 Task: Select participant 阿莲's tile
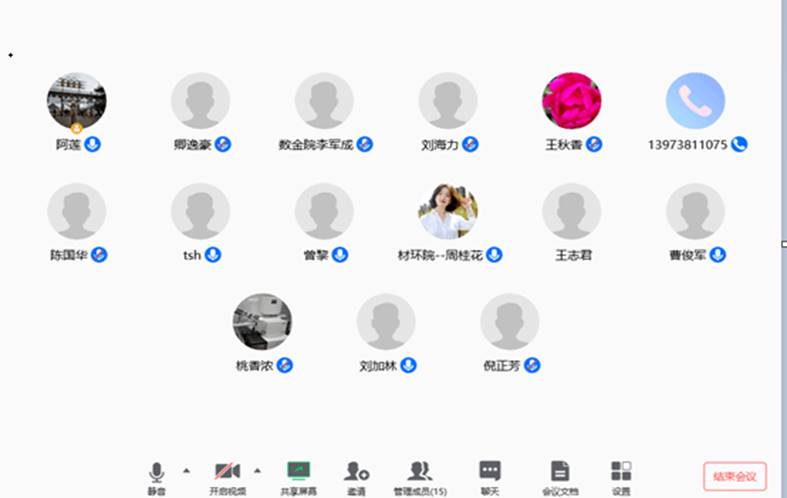pos(77,101)
